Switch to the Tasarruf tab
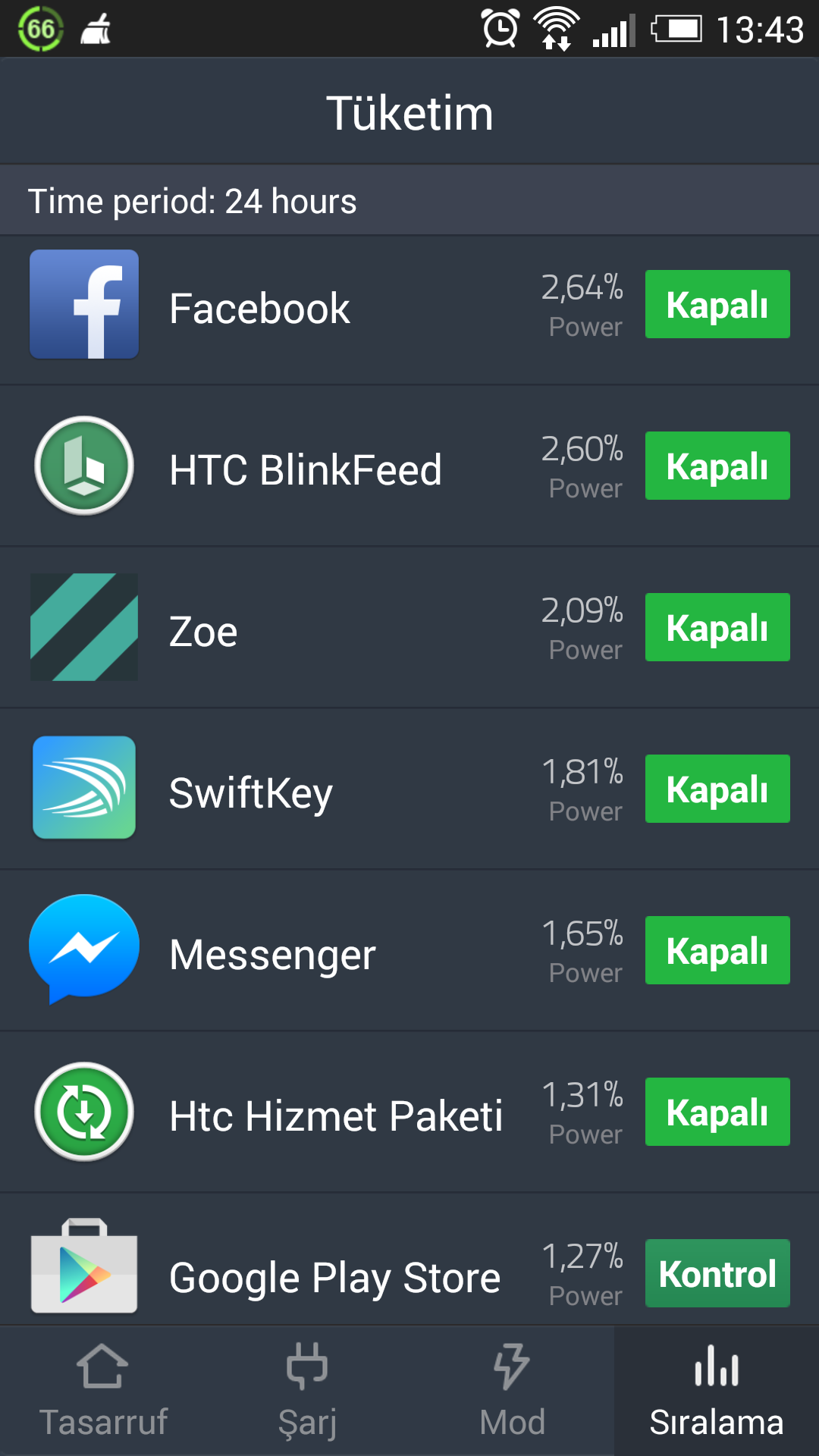This screenshot has height=1456, width=819. [x=102, y=1391]
